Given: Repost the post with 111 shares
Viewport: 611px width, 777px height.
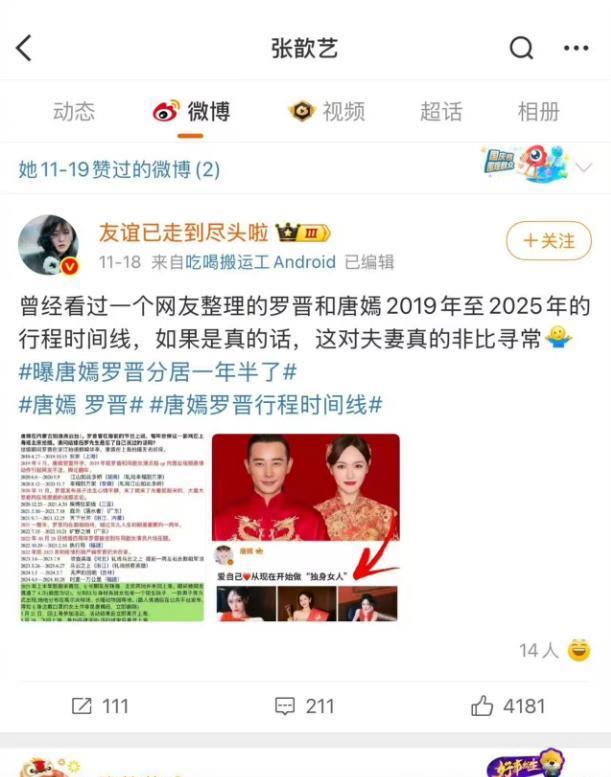Looking at the screenshot, I should point(100,706).
